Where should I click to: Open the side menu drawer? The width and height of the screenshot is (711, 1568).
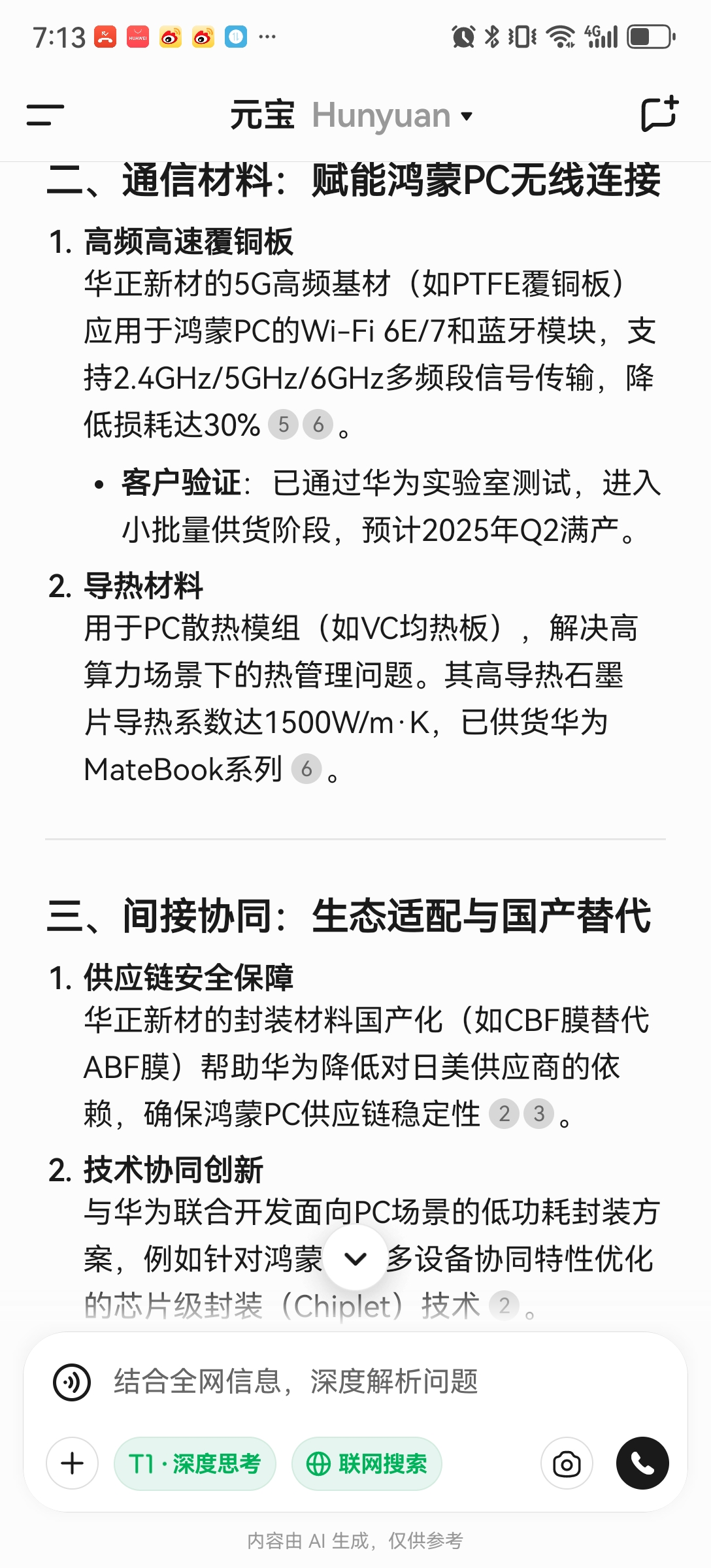[x=45, y=115]
